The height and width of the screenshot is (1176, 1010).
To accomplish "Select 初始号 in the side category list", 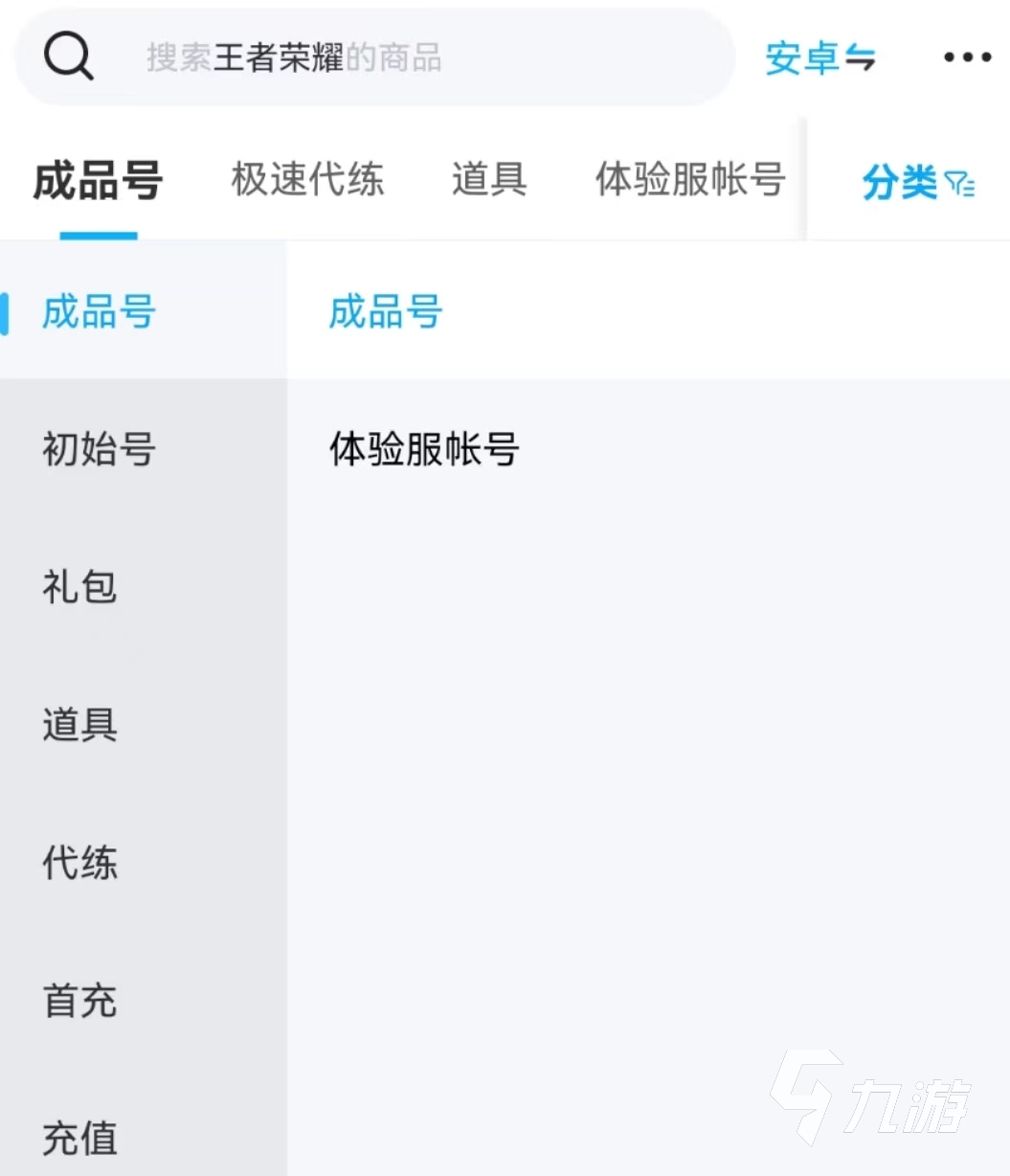I will point(99,448).
